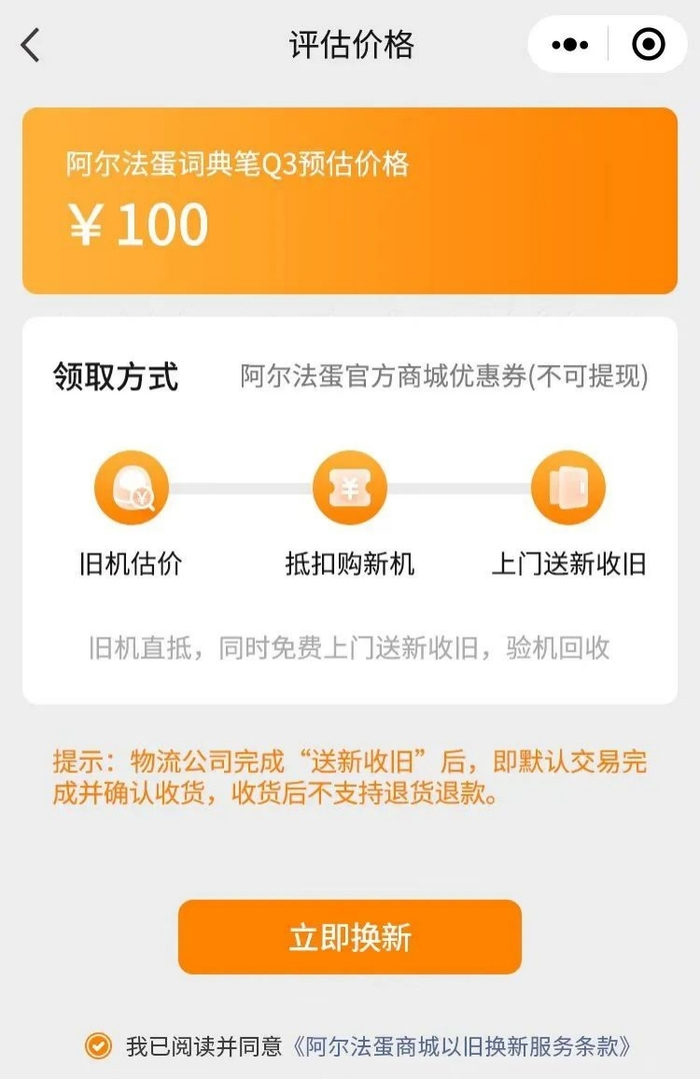The width and height of the screenshot is (700, 1080).
Task: Open the mini program three-dot menu
Action: (x=571, y=45)
